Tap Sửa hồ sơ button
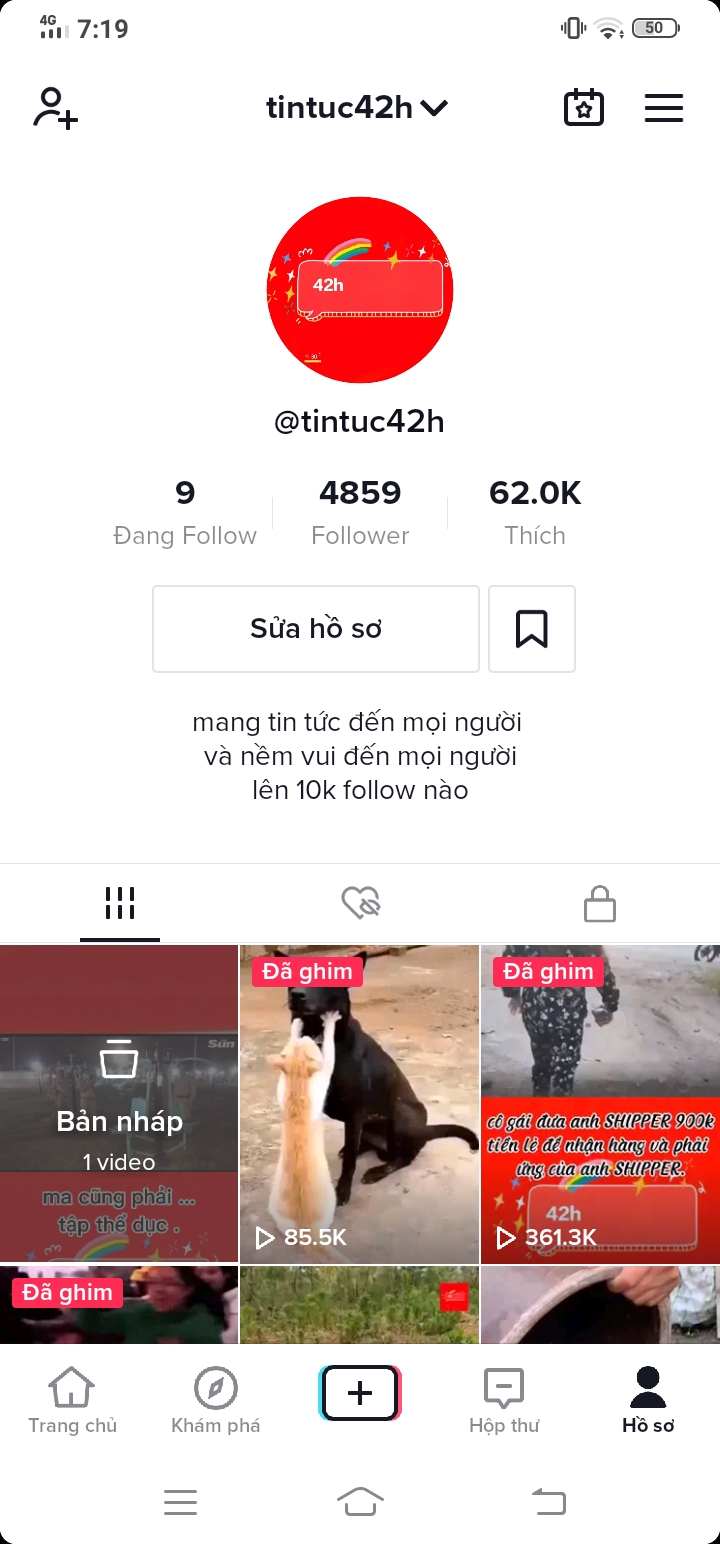 (316, 629)
